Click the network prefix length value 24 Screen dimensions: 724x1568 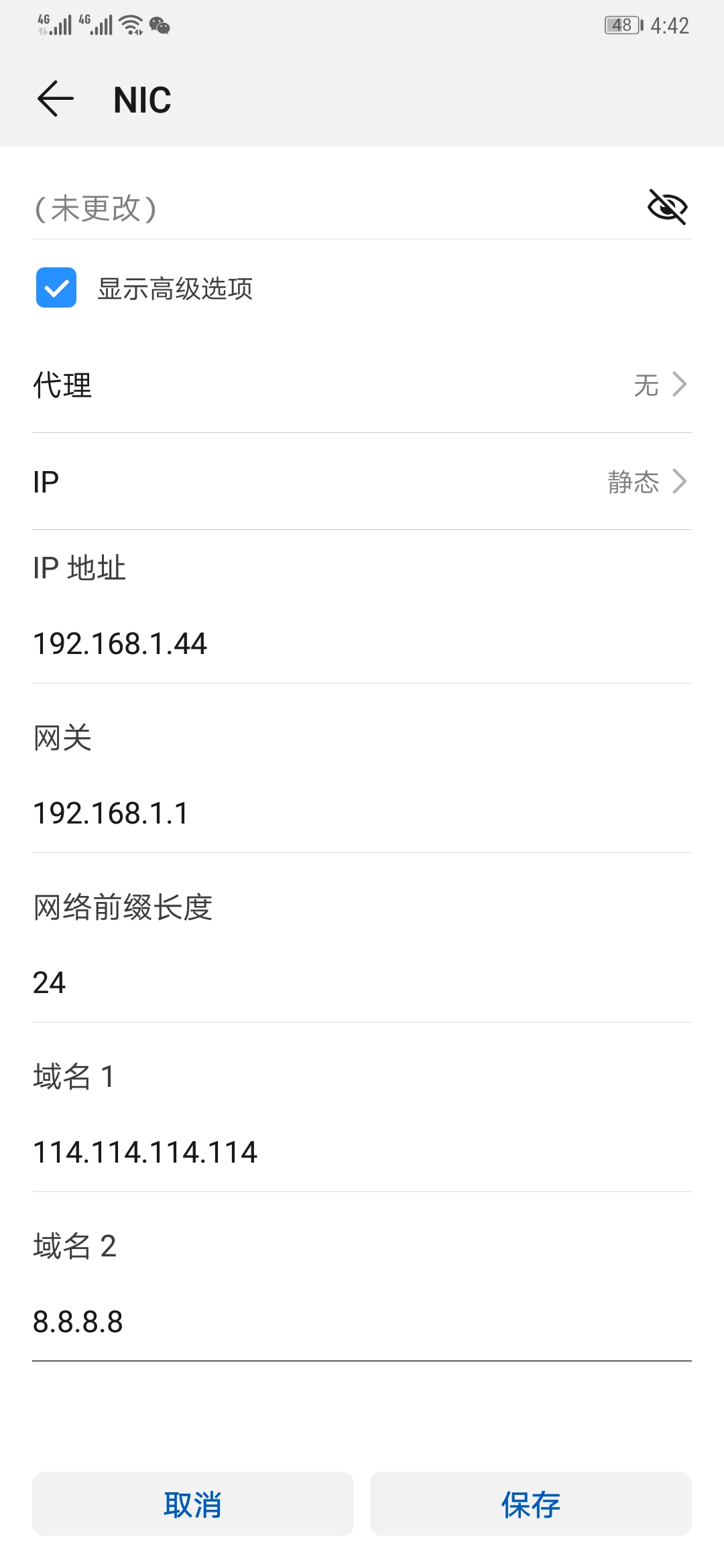(49, 983)
